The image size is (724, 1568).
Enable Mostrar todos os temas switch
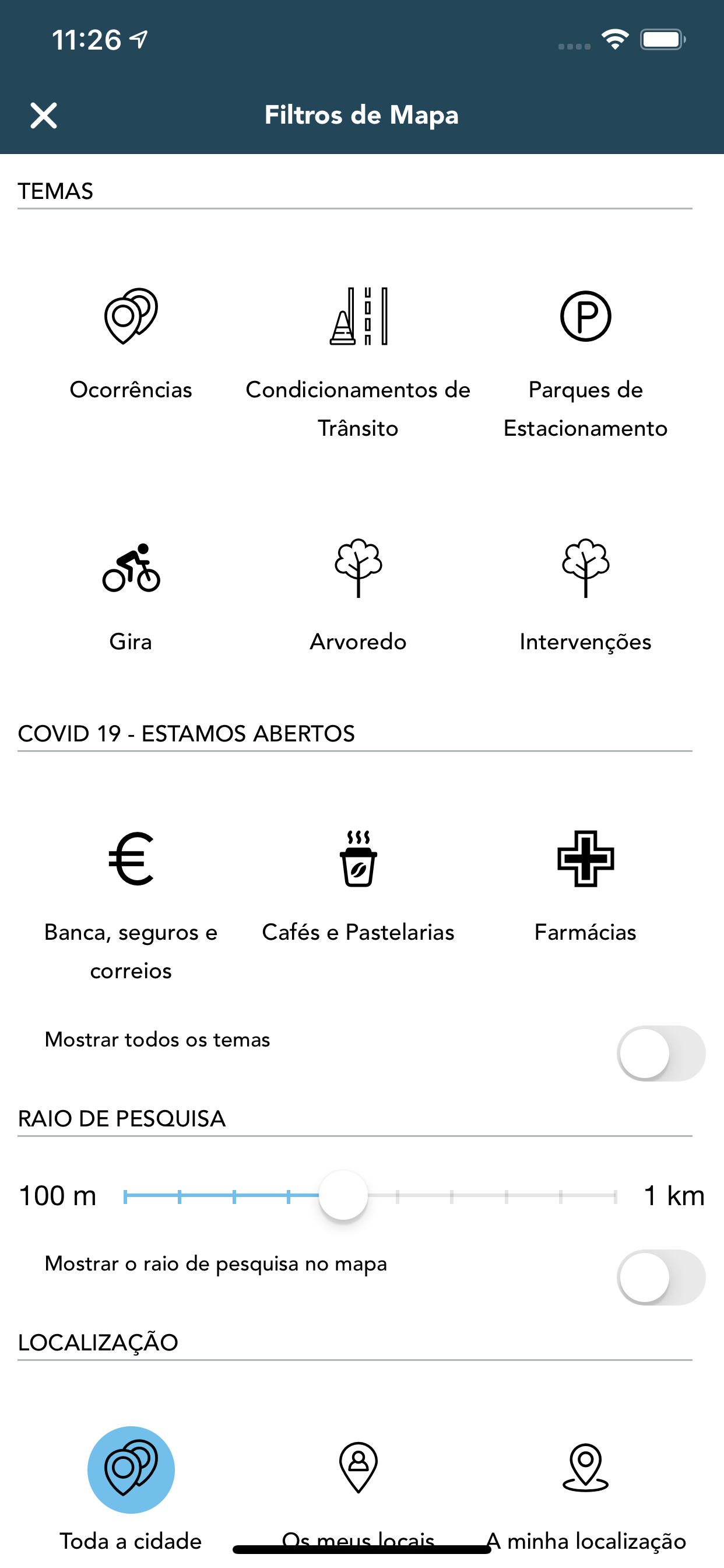coord(660,1053)
